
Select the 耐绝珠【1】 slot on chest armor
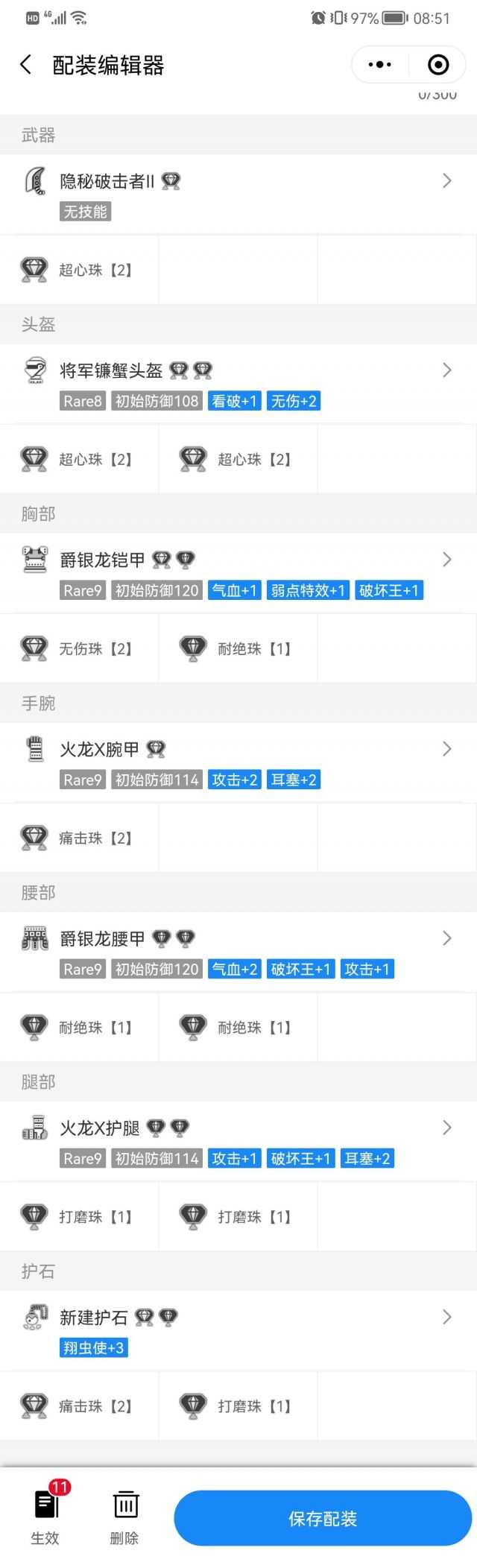click(x=238, y=648)
